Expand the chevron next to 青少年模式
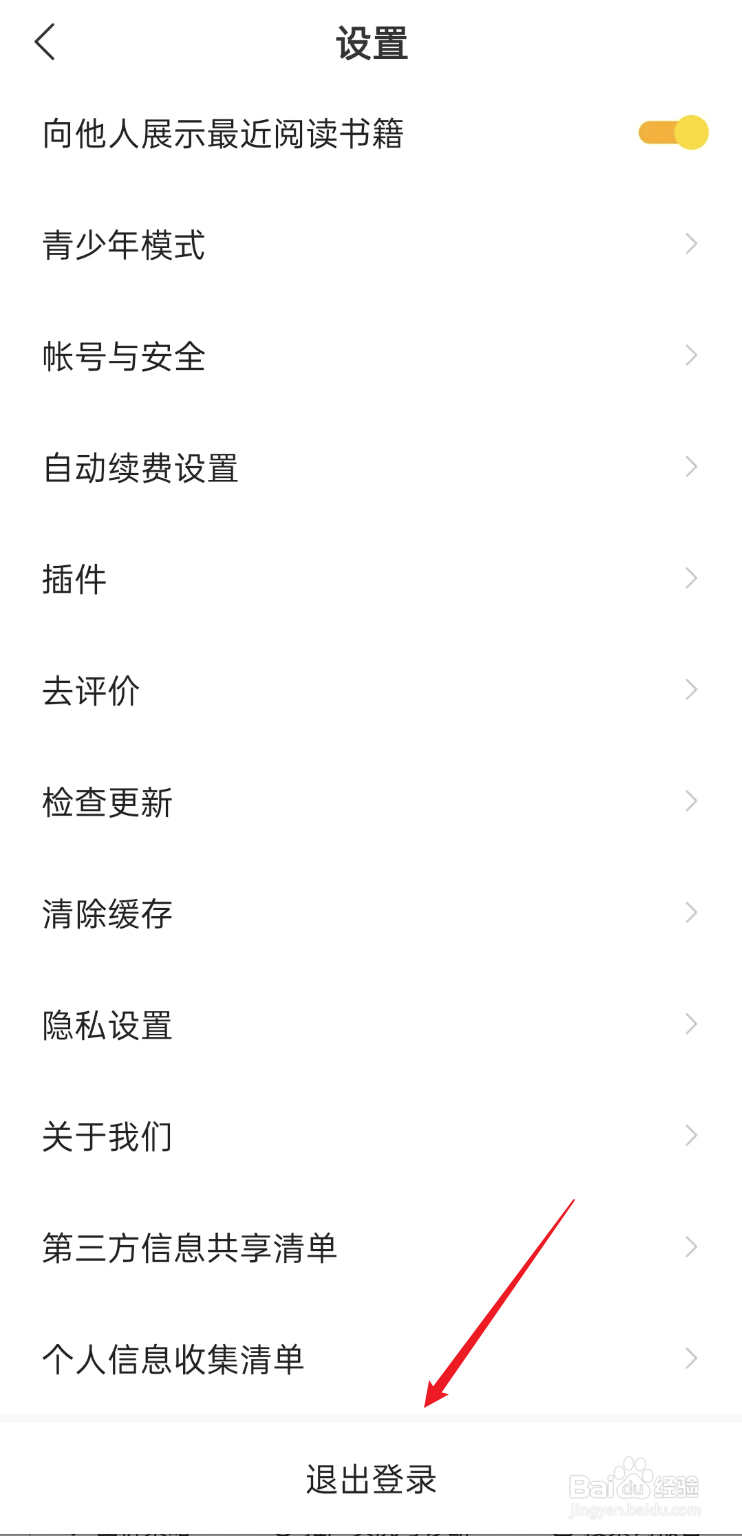Screen dimensions: 742x1536 point(691,244)
